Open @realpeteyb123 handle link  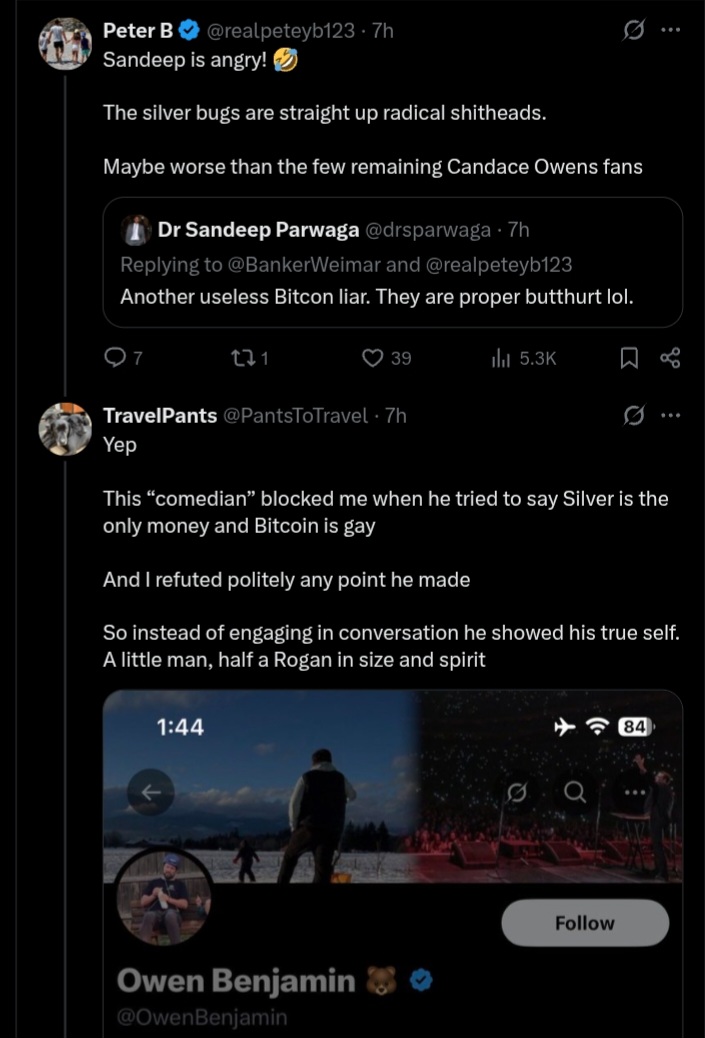click(280, 31)
